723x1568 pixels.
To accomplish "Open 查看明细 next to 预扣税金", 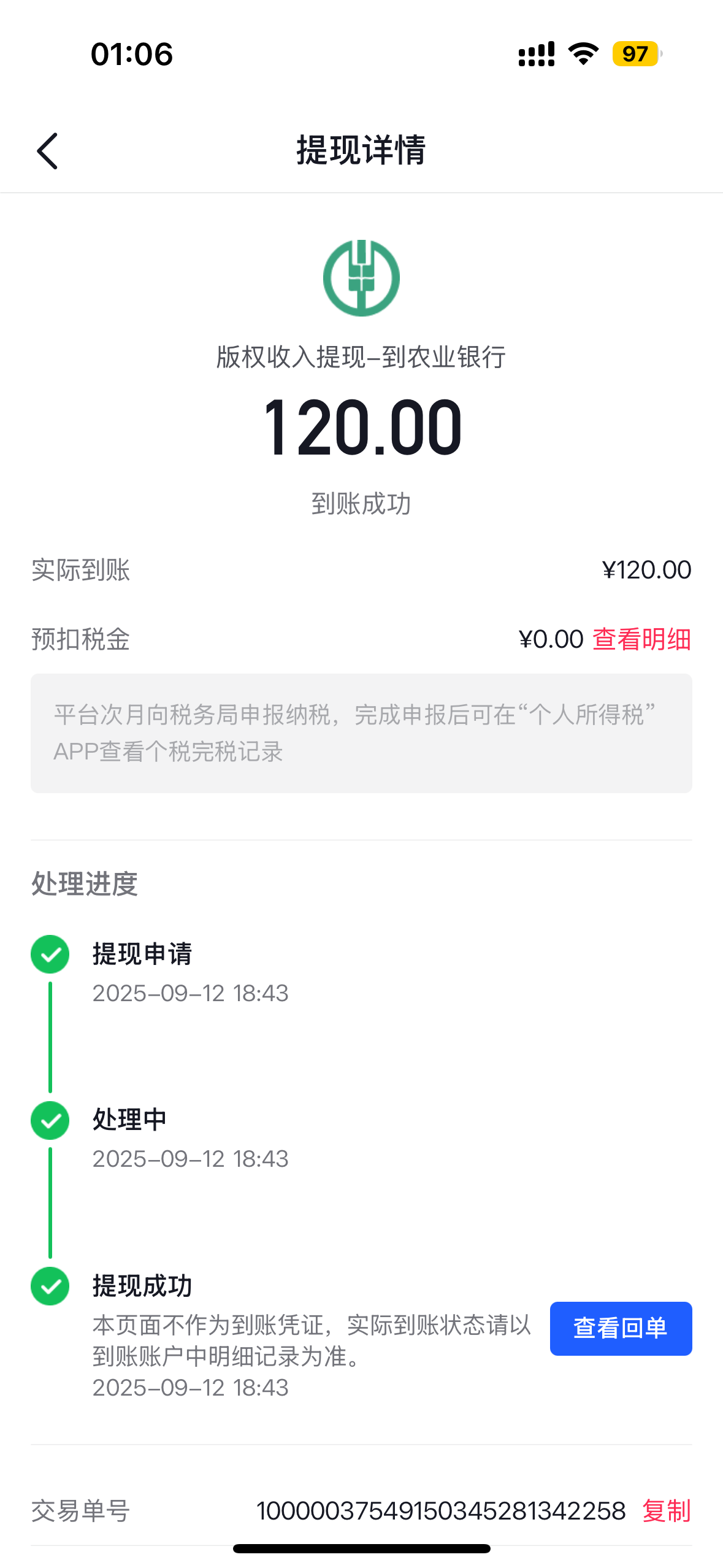I will (x=640, y=639).
